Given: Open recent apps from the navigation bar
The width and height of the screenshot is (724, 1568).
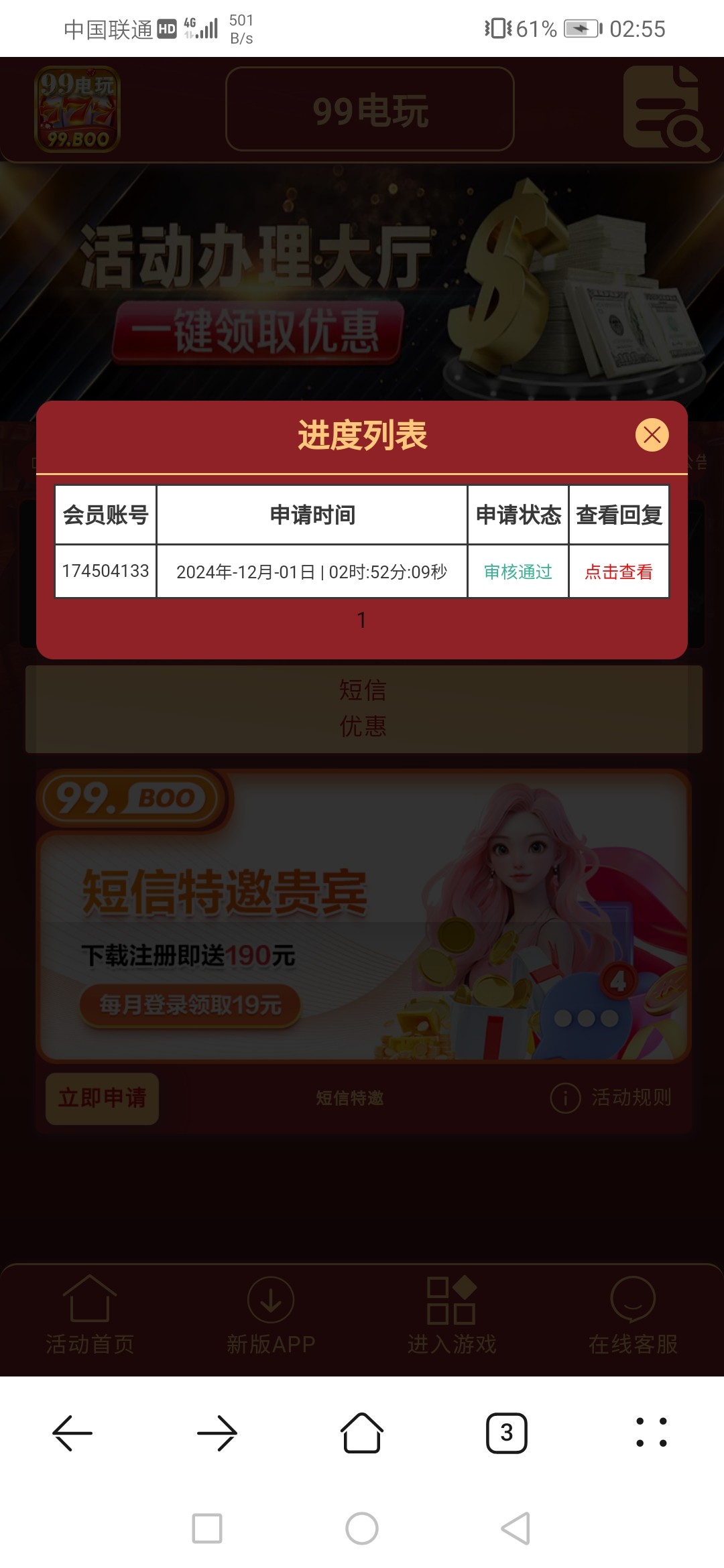Looking at the screenshot, I should [207, 1528].
